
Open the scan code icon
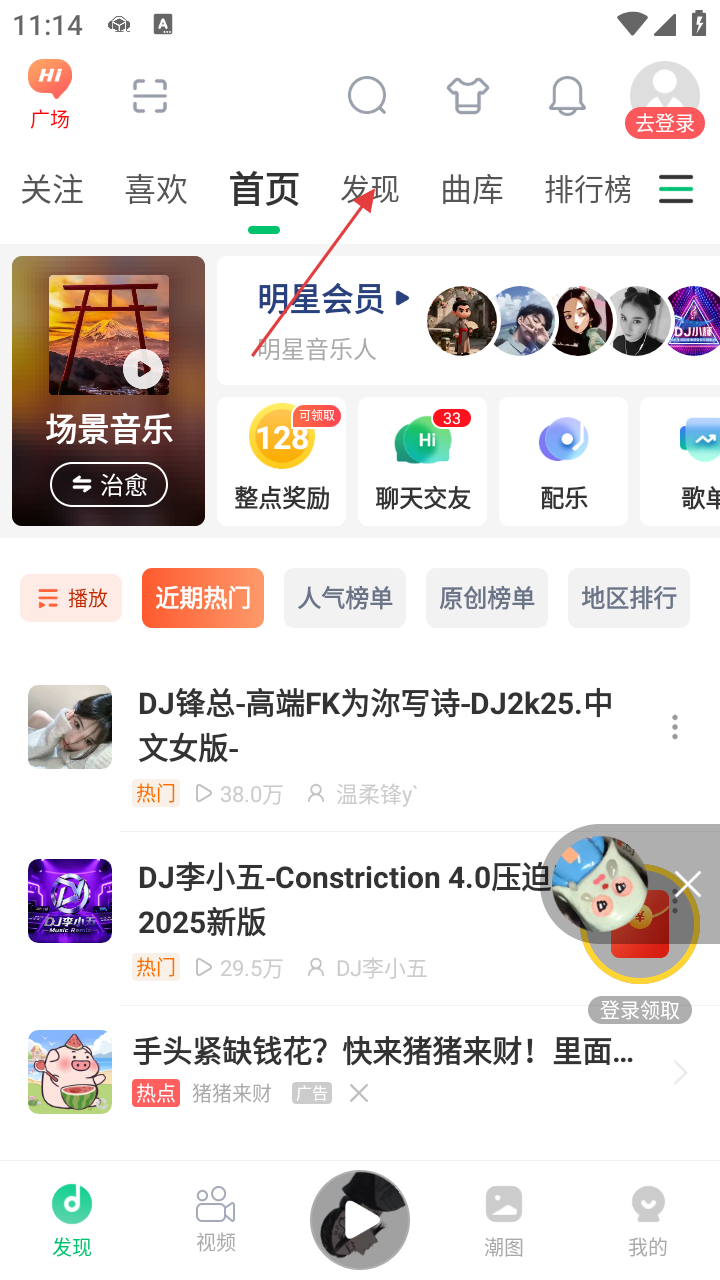click(x=150, y=96)
